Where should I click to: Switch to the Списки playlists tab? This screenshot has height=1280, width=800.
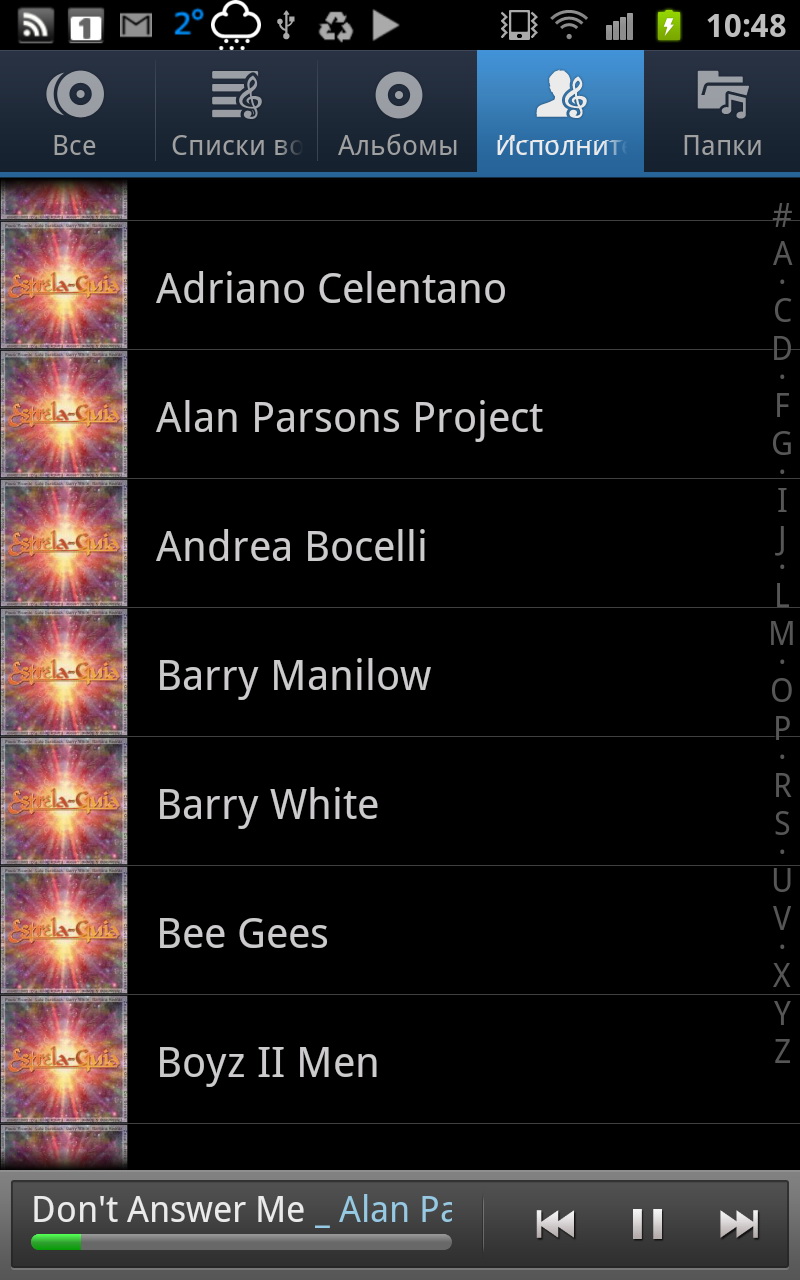tap(237, 115)
